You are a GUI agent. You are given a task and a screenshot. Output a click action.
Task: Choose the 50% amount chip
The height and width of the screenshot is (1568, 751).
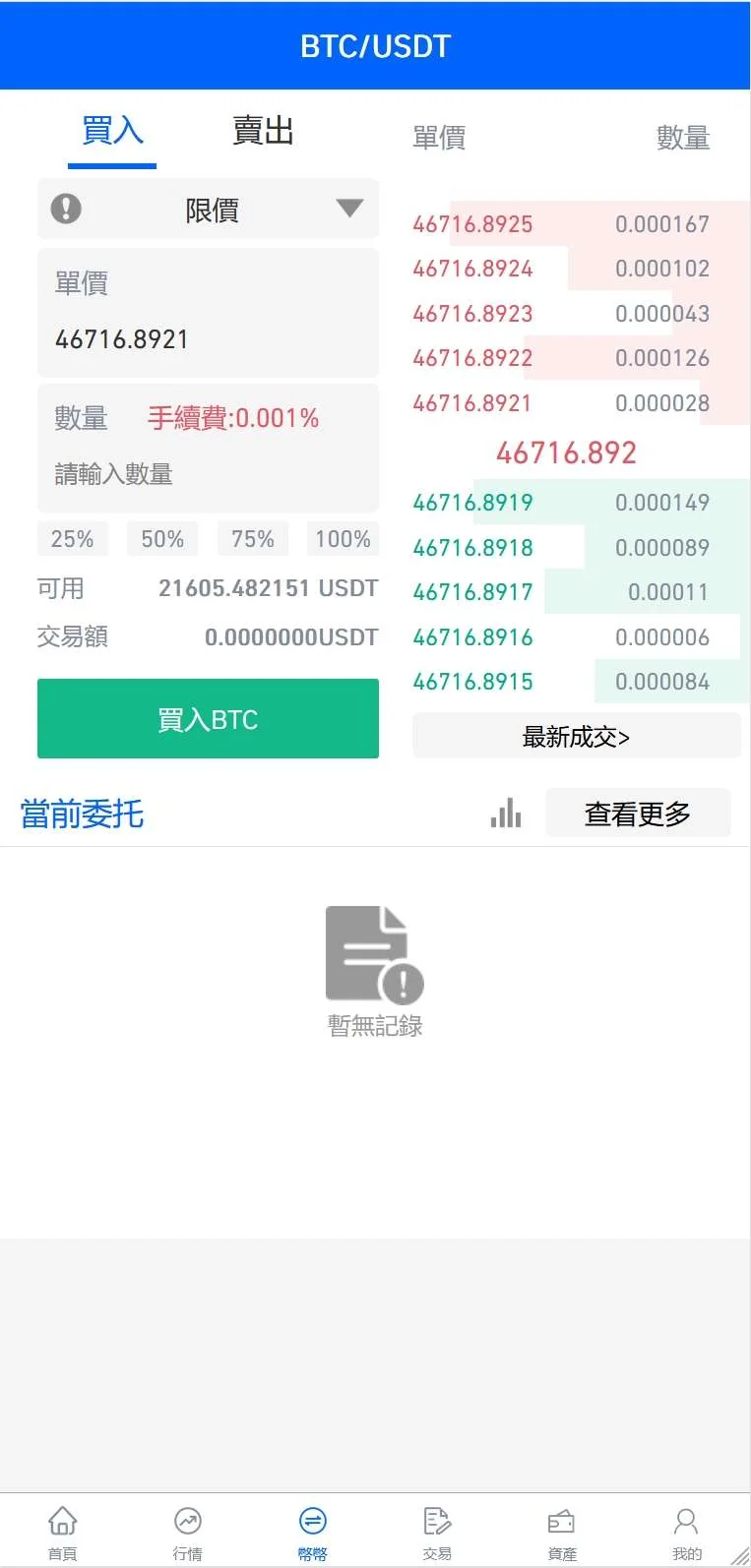click(x=162, y=539)
